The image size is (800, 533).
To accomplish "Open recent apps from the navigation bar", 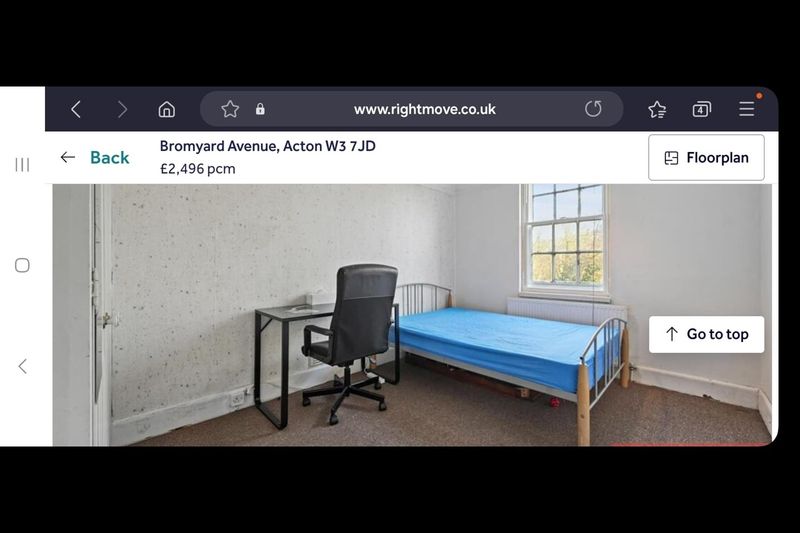I will pyautogui.click(x=22, y=164).
